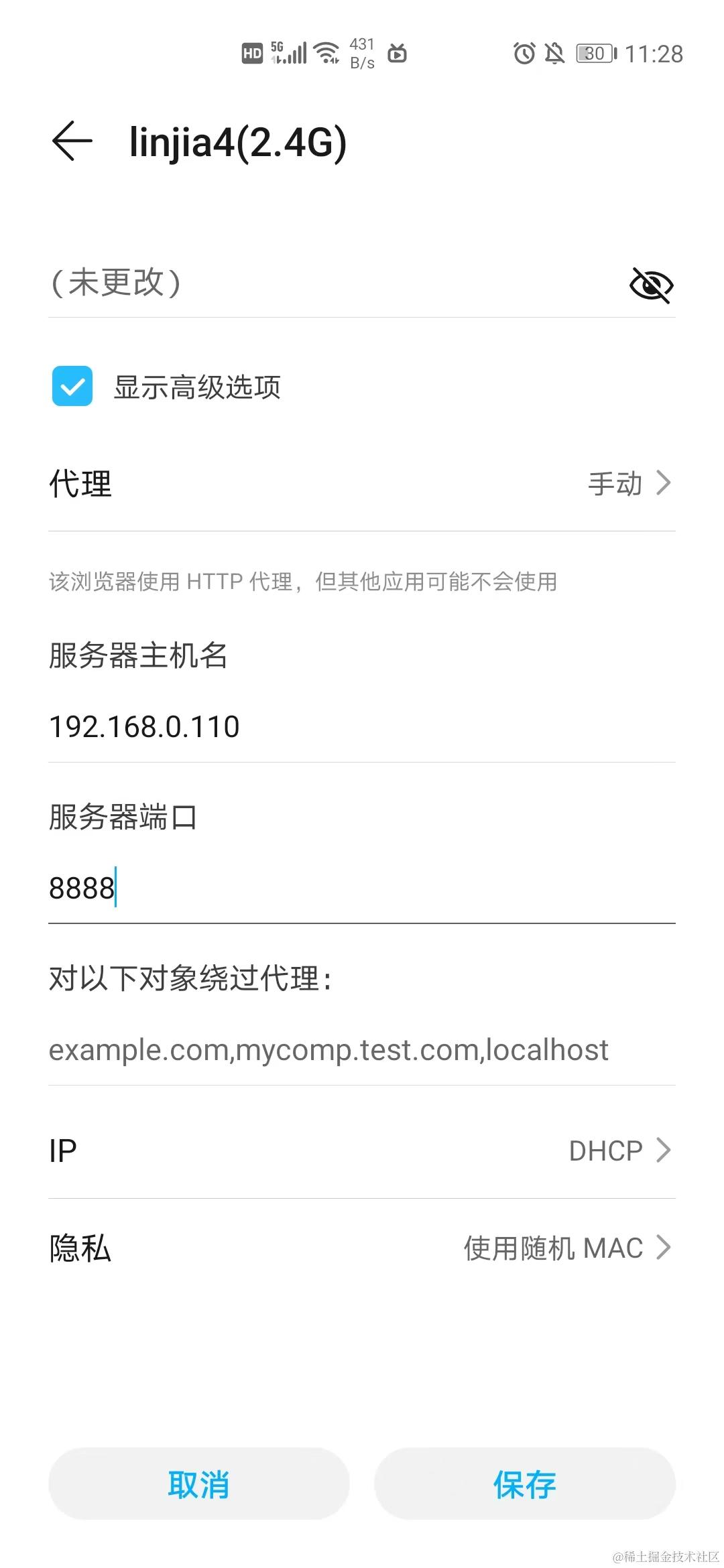Tap the TV icon in the status bar
Image resolution: width=724 pixels, height=1568 pixels.
coord(397,54)
